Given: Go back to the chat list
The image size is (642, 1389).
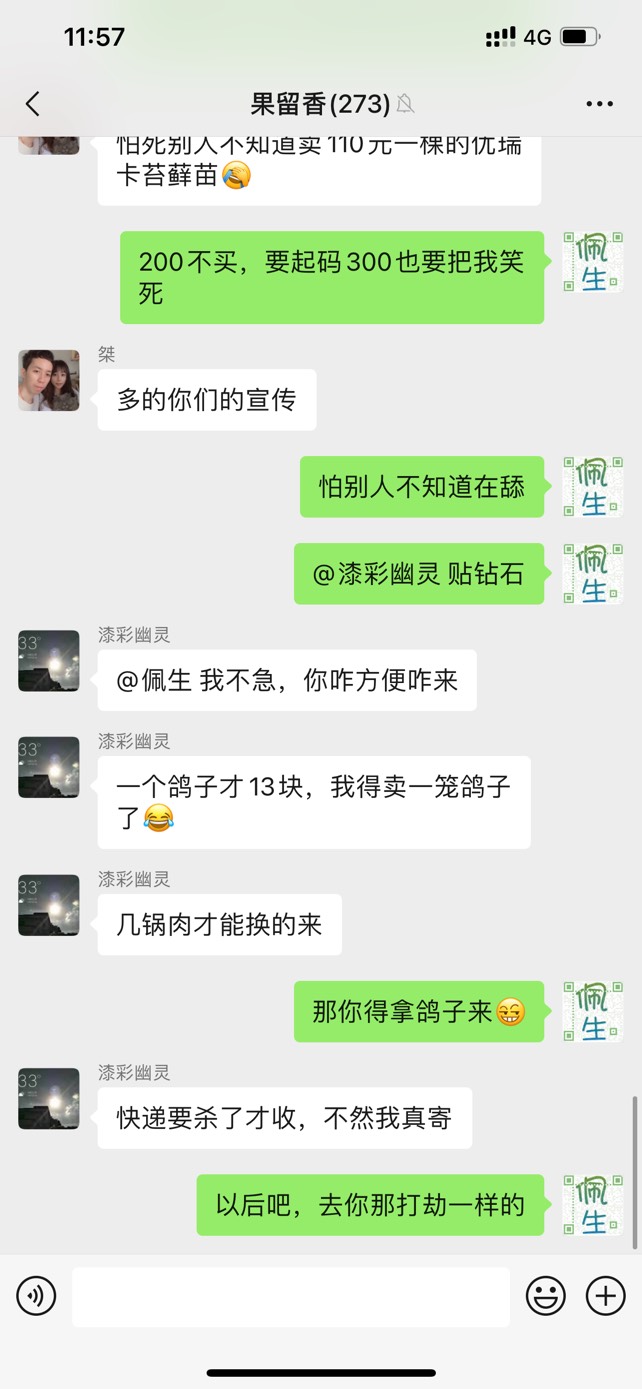Looking at the screenshot, I should tap(33, 104).
